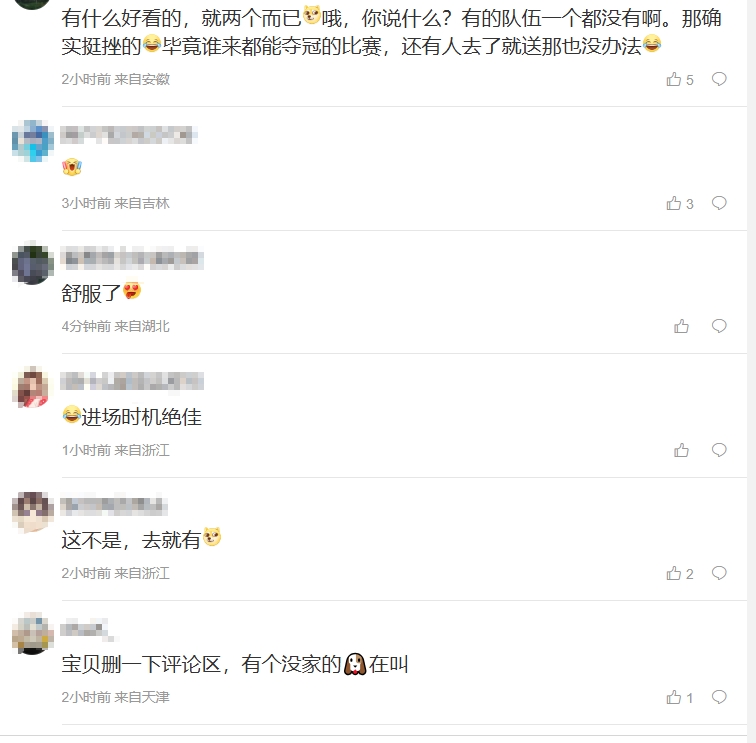Open avatar of the 吉林 commenter

click(32, 140)
